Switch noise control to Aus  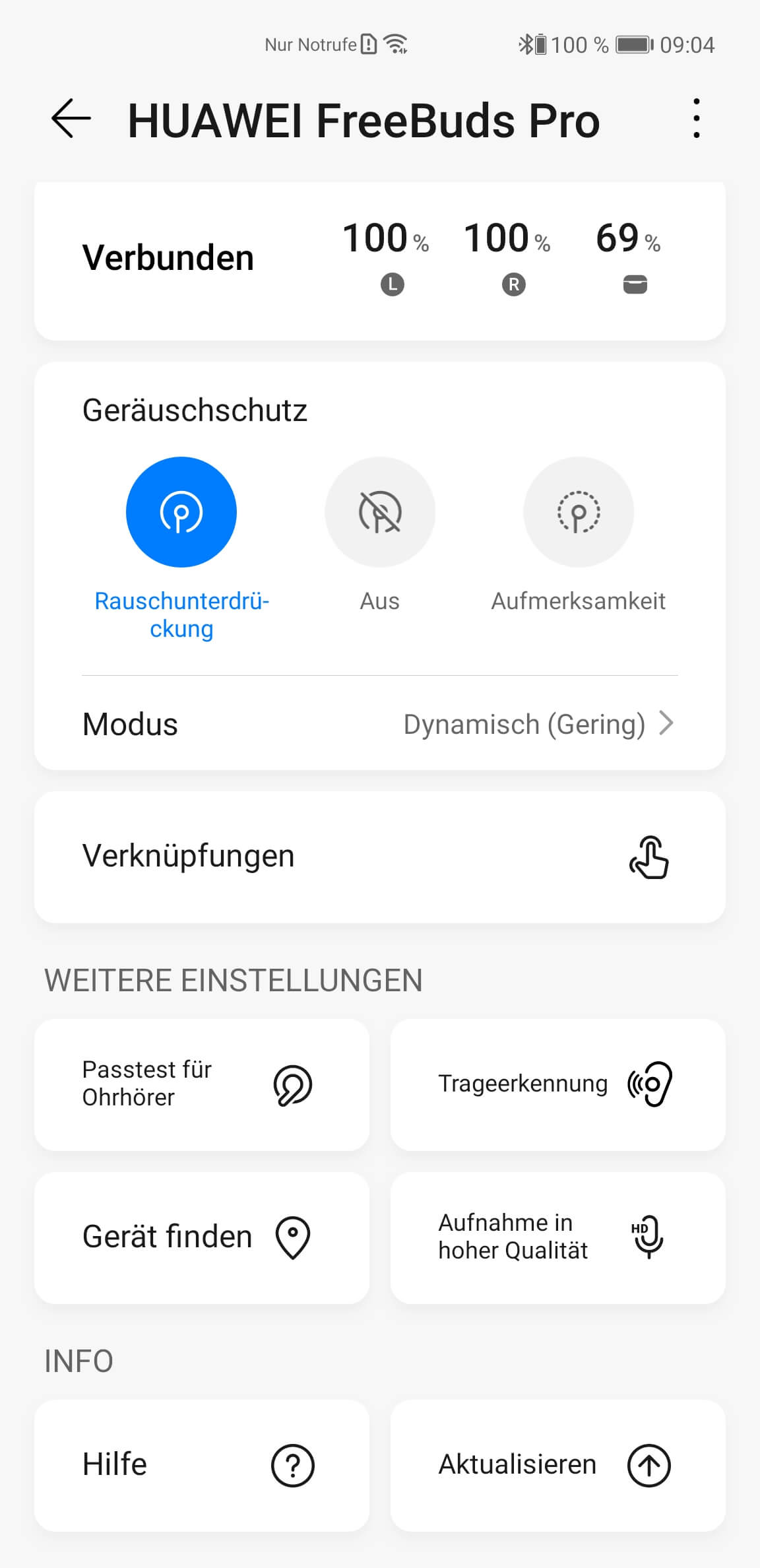380,512
